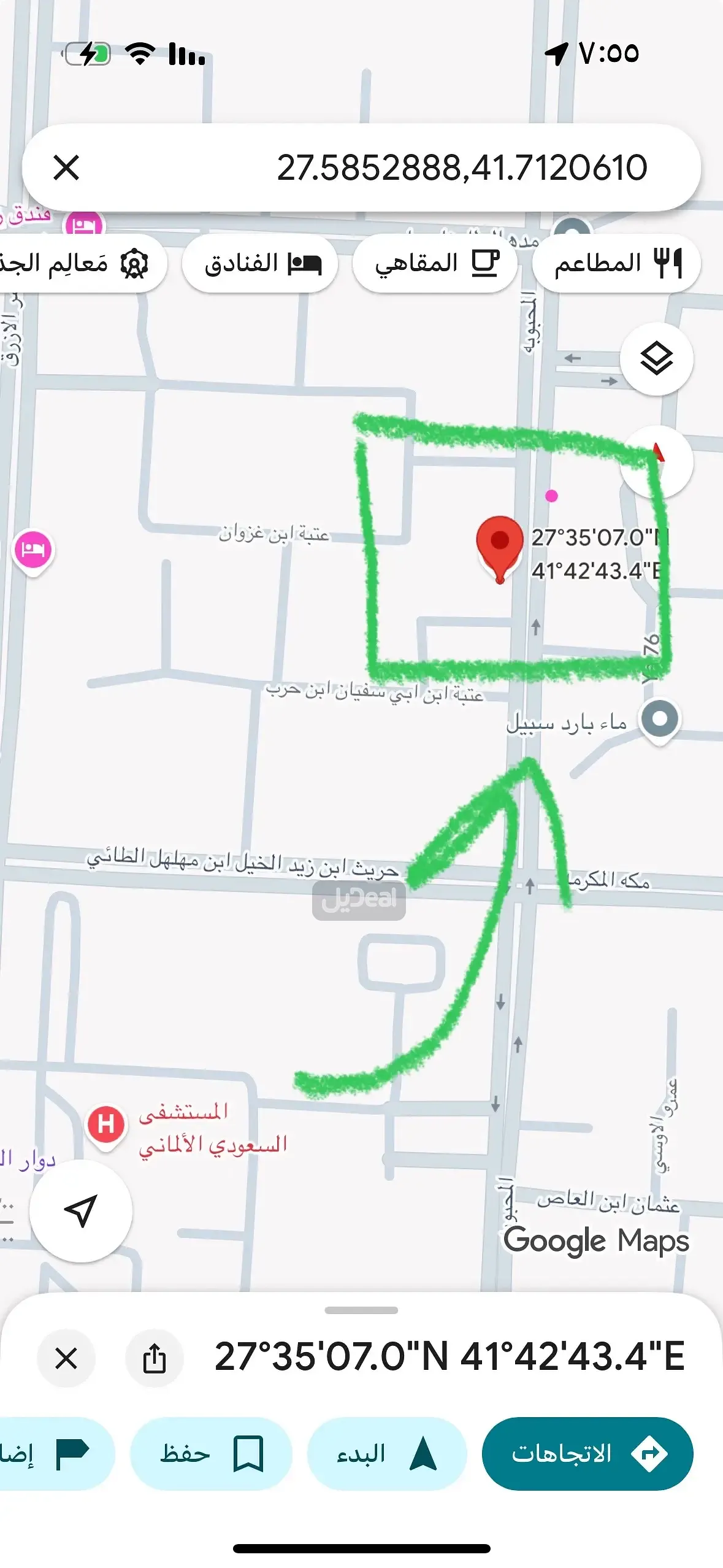
Task: Tap the attractions (معالم الجذب) icon
Action: pyautogui.click(x=136, y=263)
